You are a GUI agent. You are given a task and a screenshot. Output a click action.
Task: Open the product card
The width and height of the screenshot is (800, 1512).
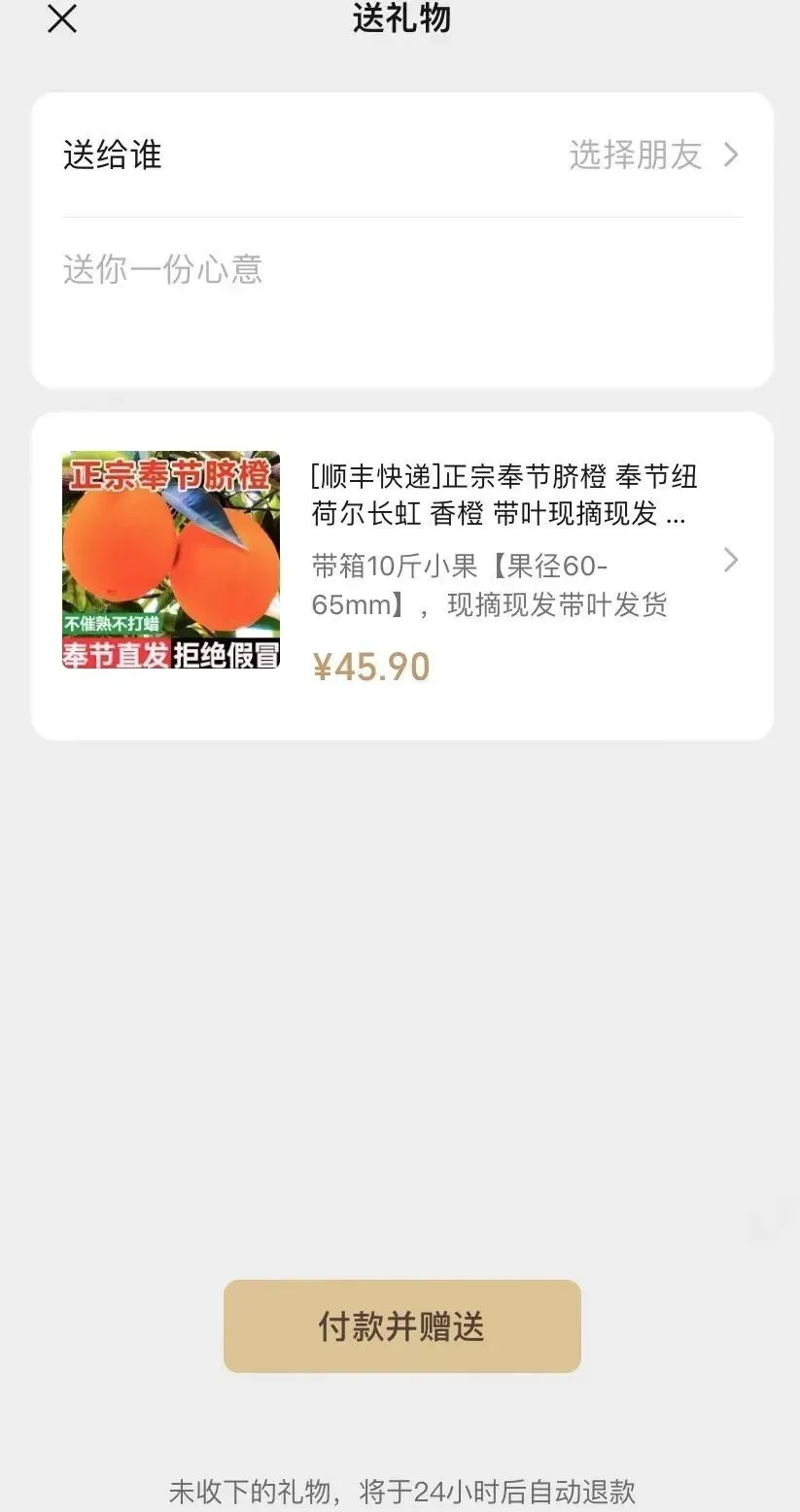point(400,575)
